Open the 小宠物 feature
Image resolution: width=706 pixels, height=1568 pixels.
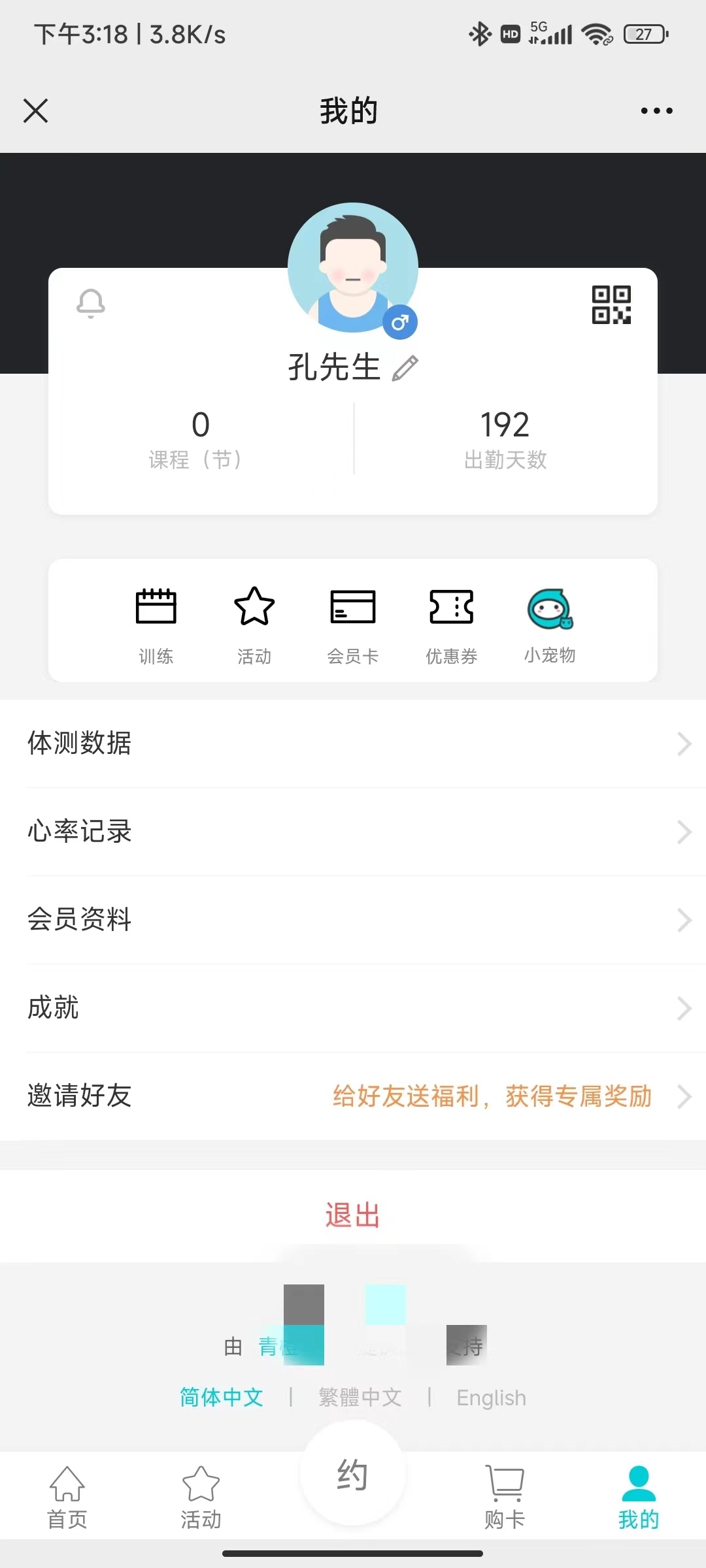click(550, 624)
